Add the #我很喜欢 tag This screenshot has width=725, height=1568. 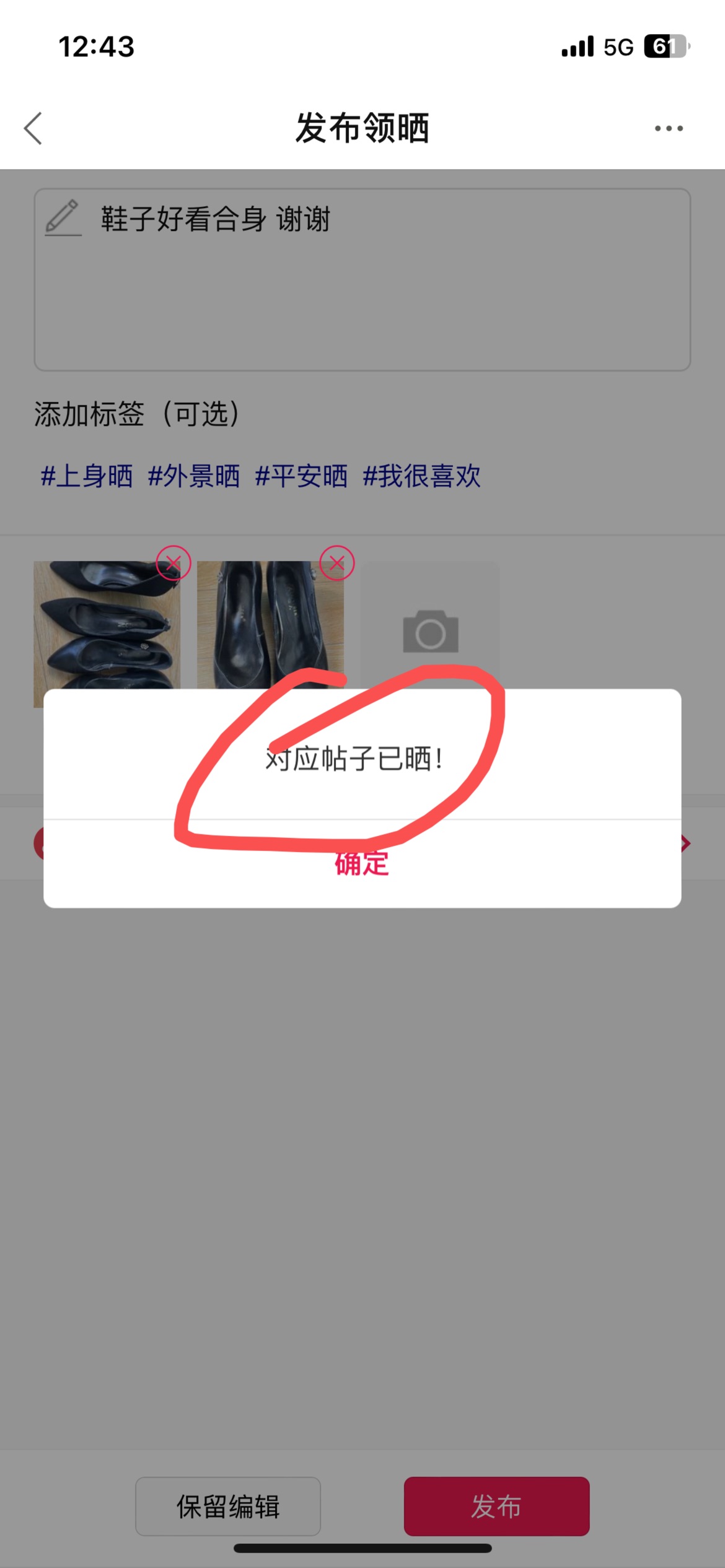[421, 476]
